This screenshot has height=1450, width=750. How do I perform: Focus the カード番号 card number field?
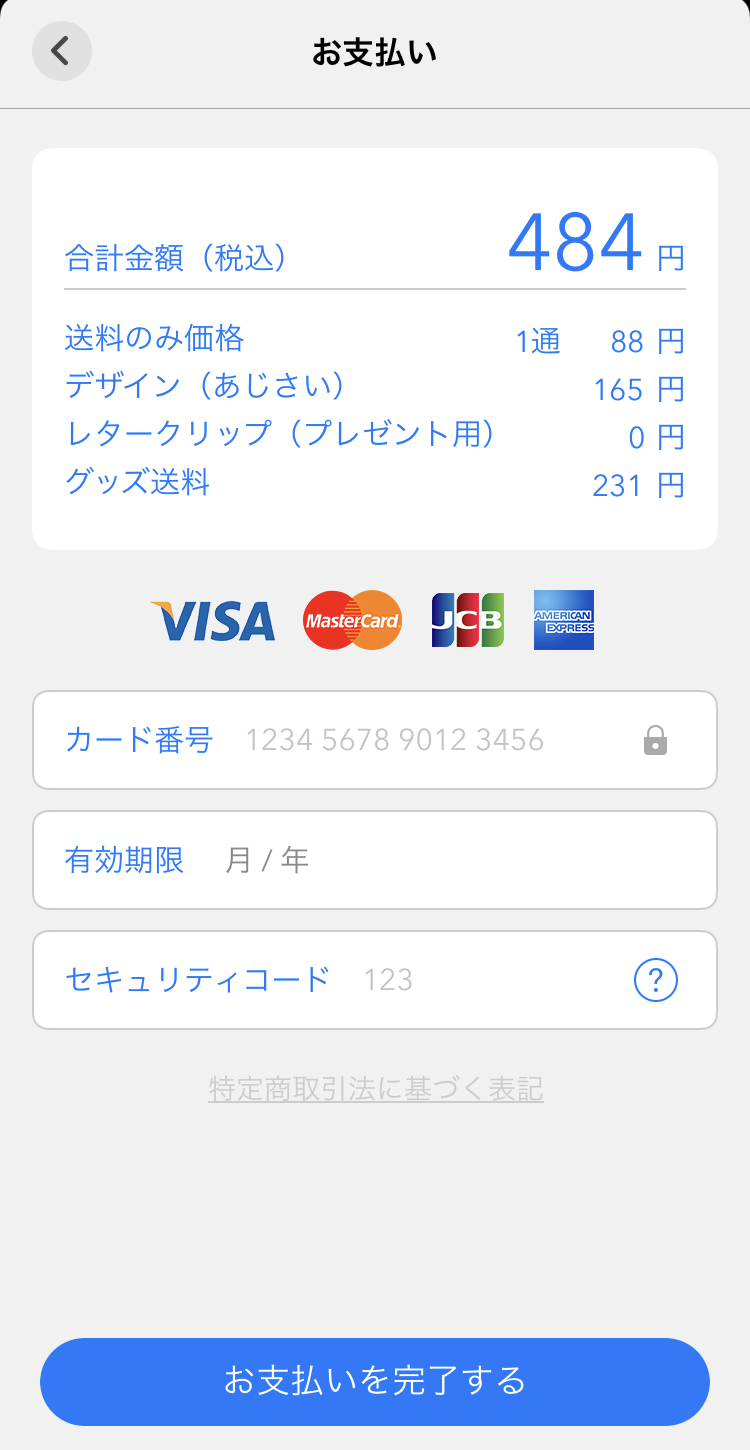tap(375, 740)
